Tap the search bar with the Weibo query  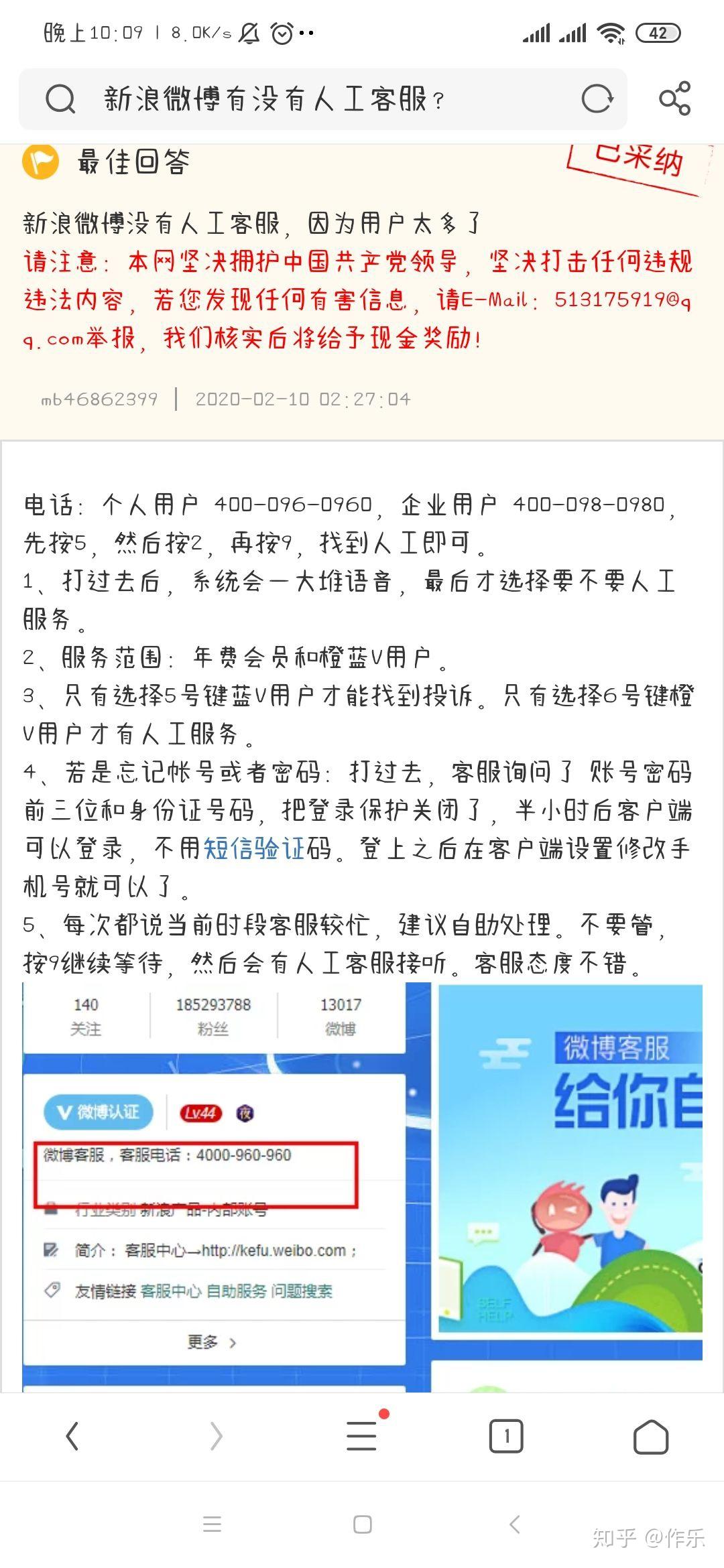[322, 99]
